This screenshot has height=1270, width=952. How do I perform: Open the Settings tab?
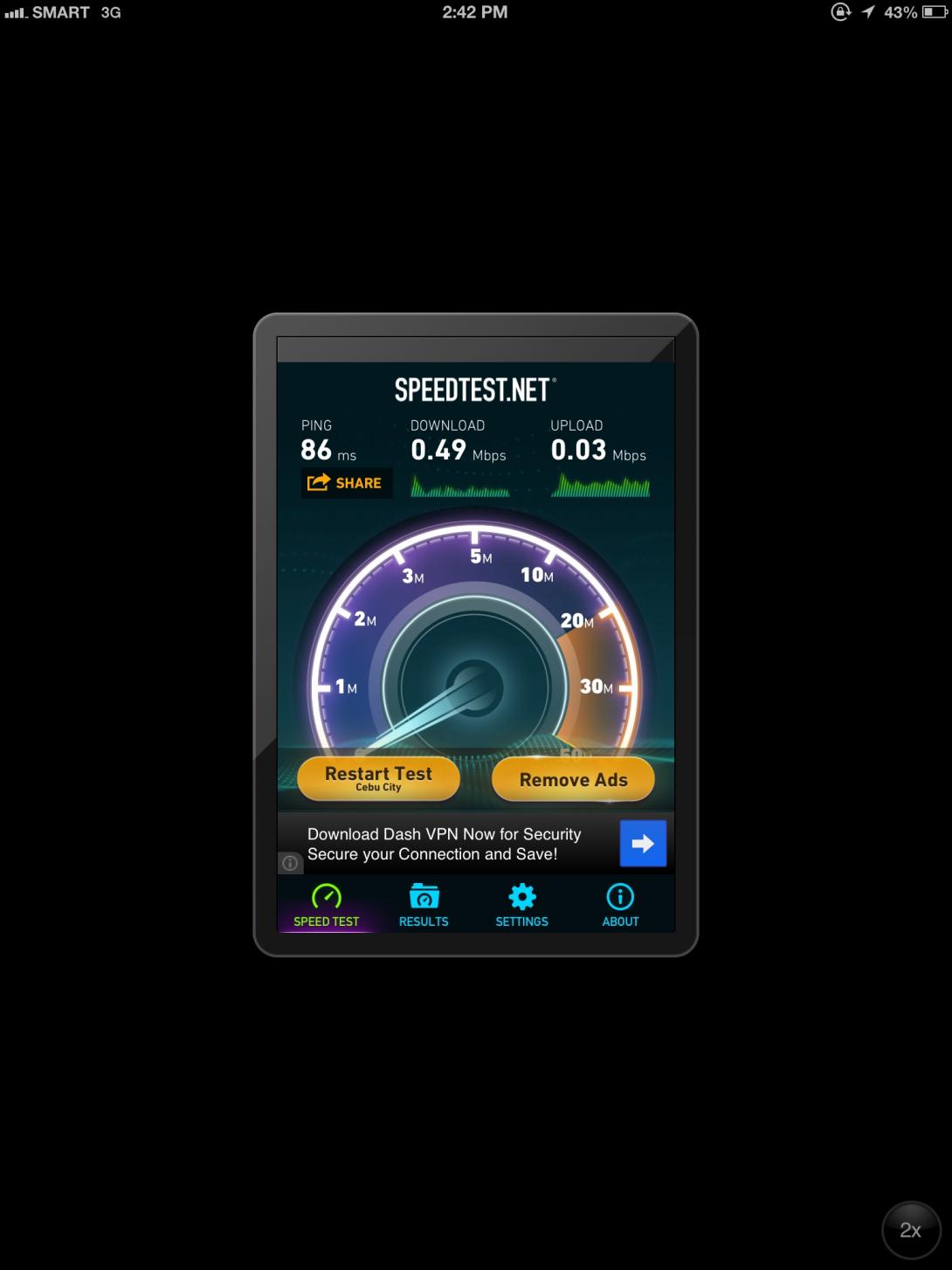point(521,905)
